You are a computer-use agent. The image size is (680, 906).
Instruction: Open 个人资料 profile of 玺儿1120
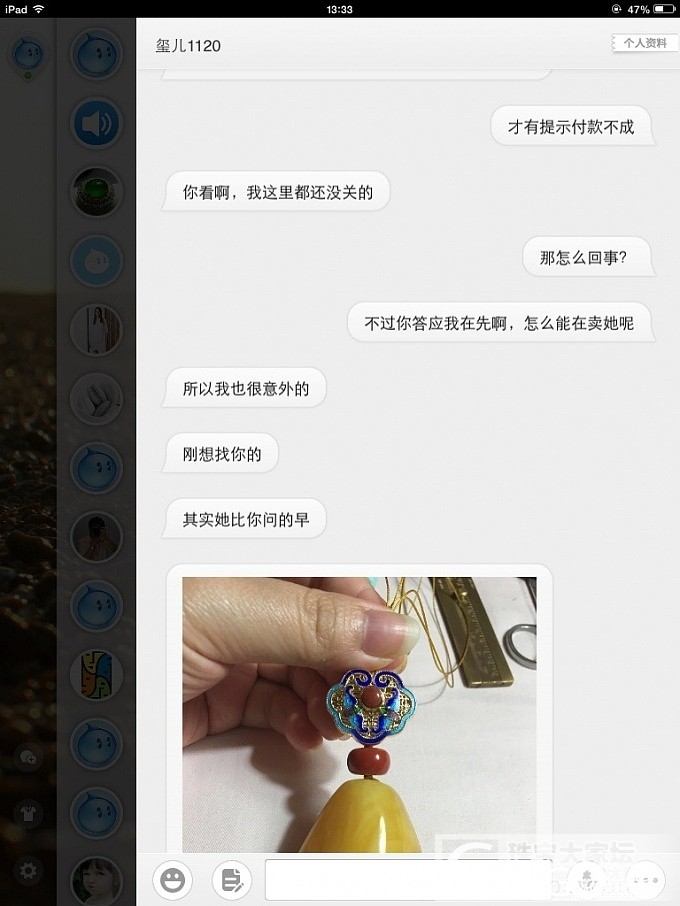coord(644,44)
